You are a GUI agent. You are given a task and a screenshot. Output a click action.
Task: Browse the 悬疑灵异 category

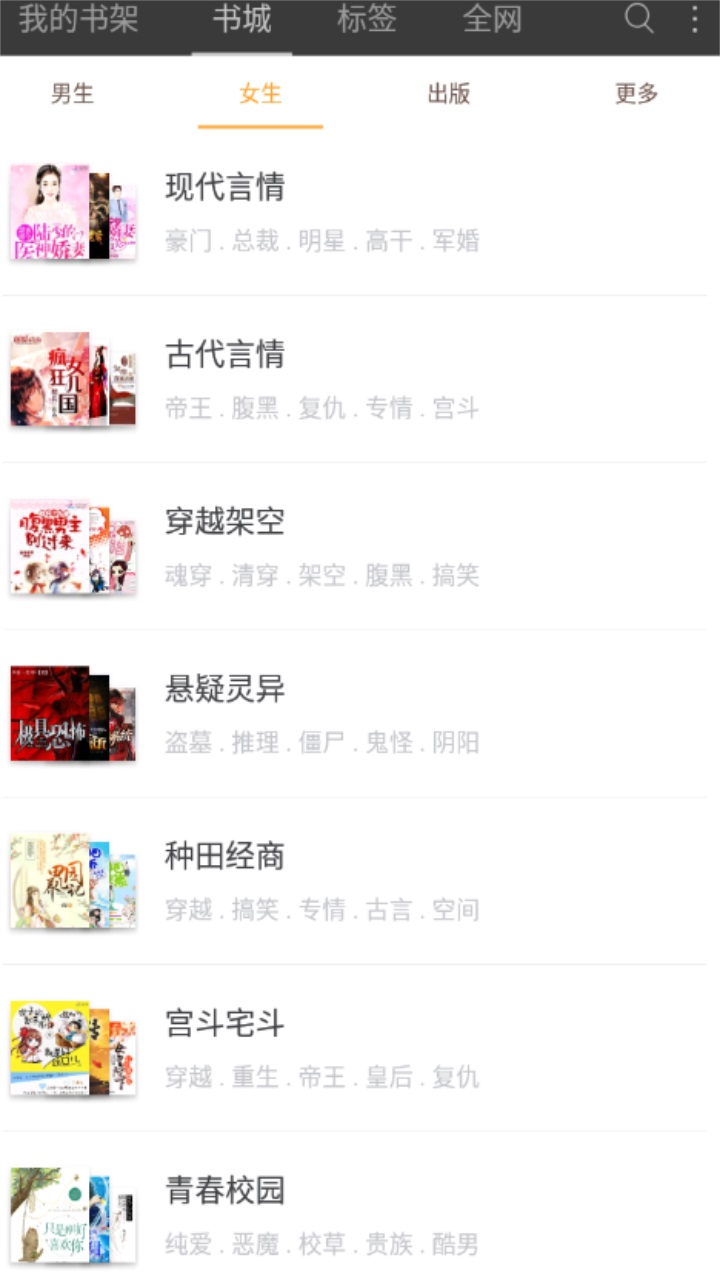pyautogui.click(x=360, y=714)
